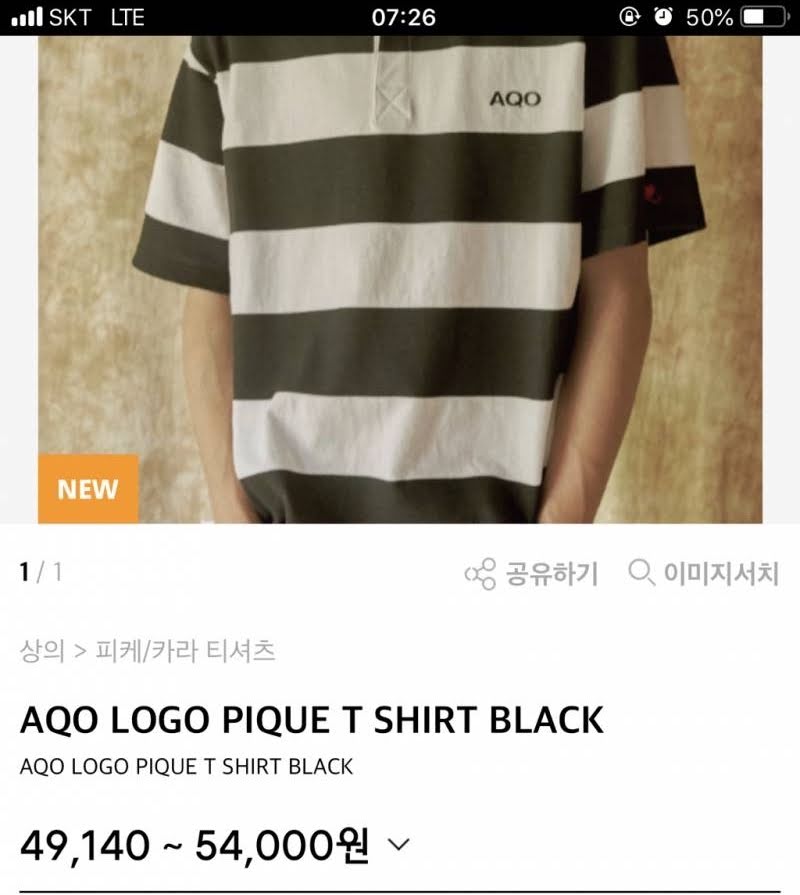
Task: Tap the 공유하기 share button
Action: pyautogui.click(x=532, y=574)
